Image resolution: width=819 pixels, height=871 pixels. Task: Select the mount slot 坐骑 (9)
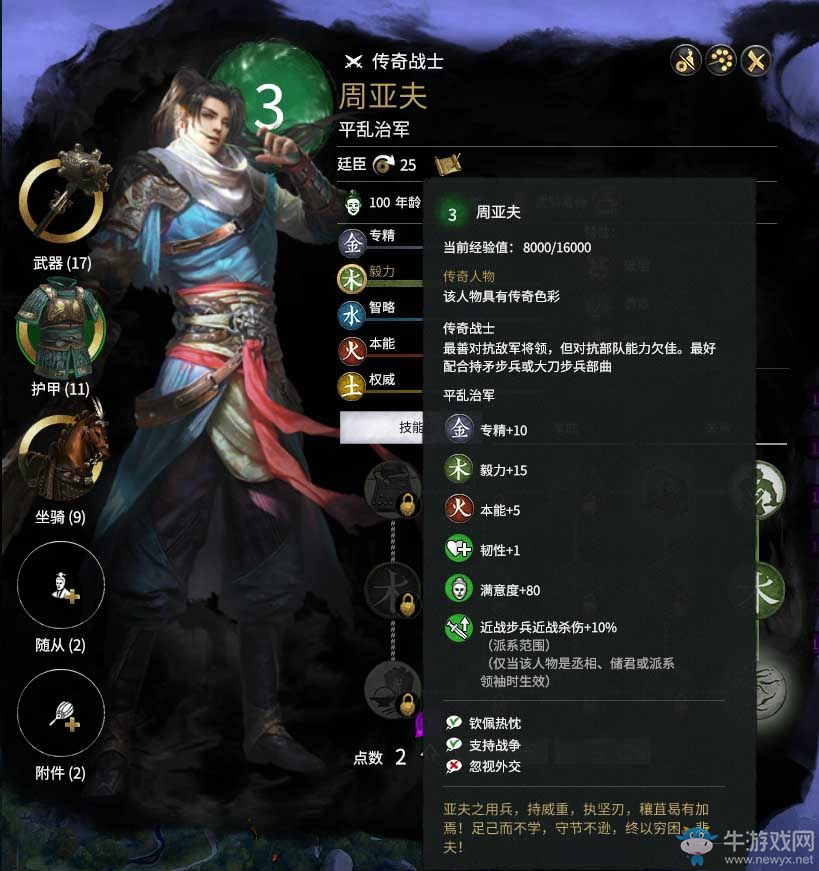tap(61, 457)
